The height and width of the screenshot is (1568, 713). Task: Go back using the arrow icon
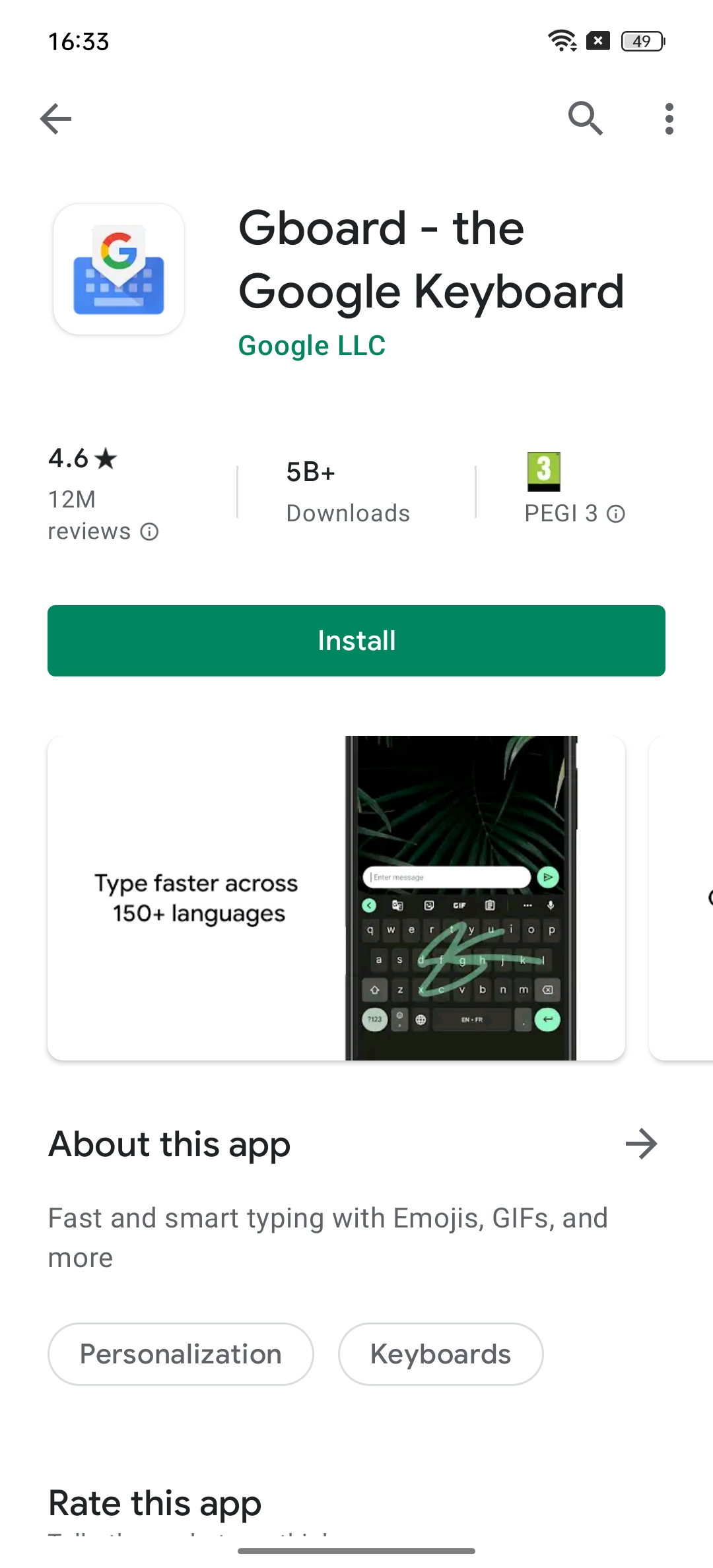pos(55,119)
